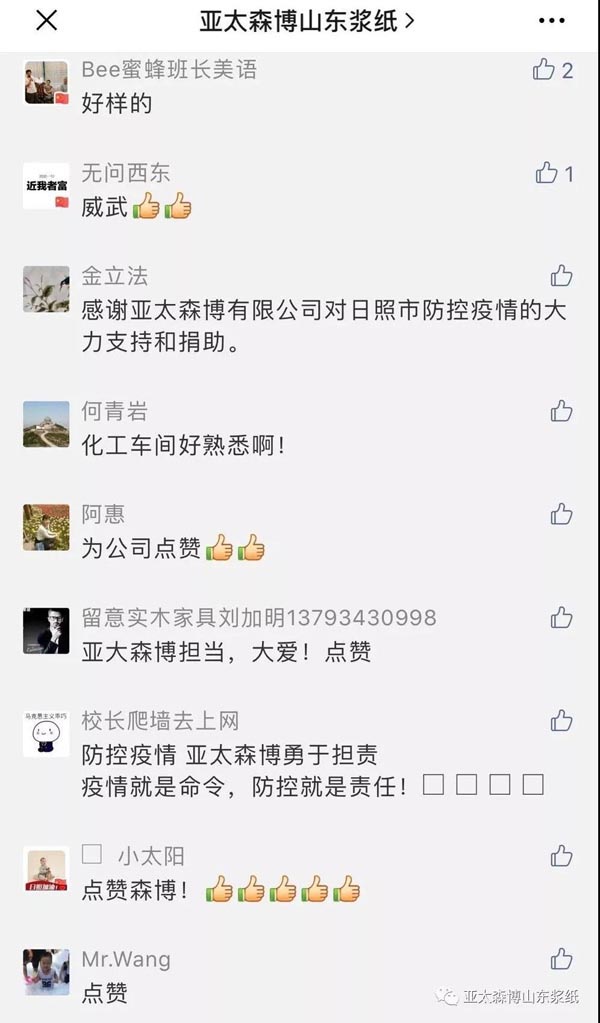Image resolution: width=600 pixels, height=1023 pixels.
Task: Thumb up 小太阳's comment
Action: [x=561, y=856]
